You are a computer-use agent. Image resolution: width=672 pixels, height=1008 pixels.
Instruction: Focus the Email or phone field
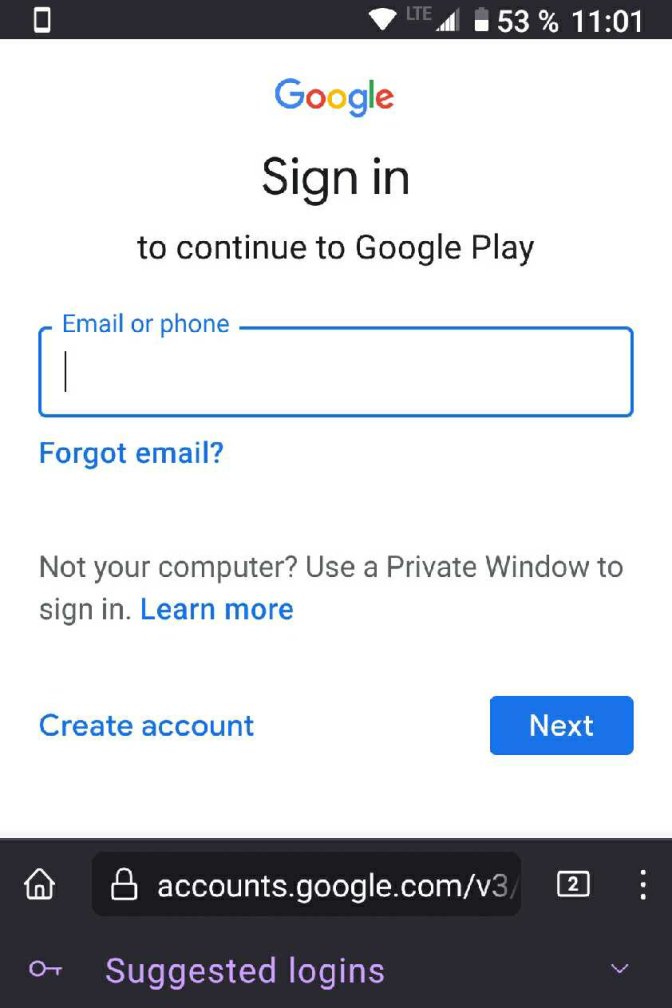[336, 372]
